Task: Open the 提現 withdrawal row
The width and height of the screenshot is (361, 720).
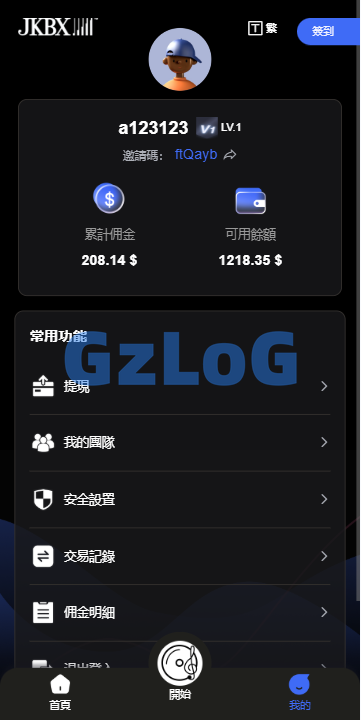Action: [x=180, y=386]
